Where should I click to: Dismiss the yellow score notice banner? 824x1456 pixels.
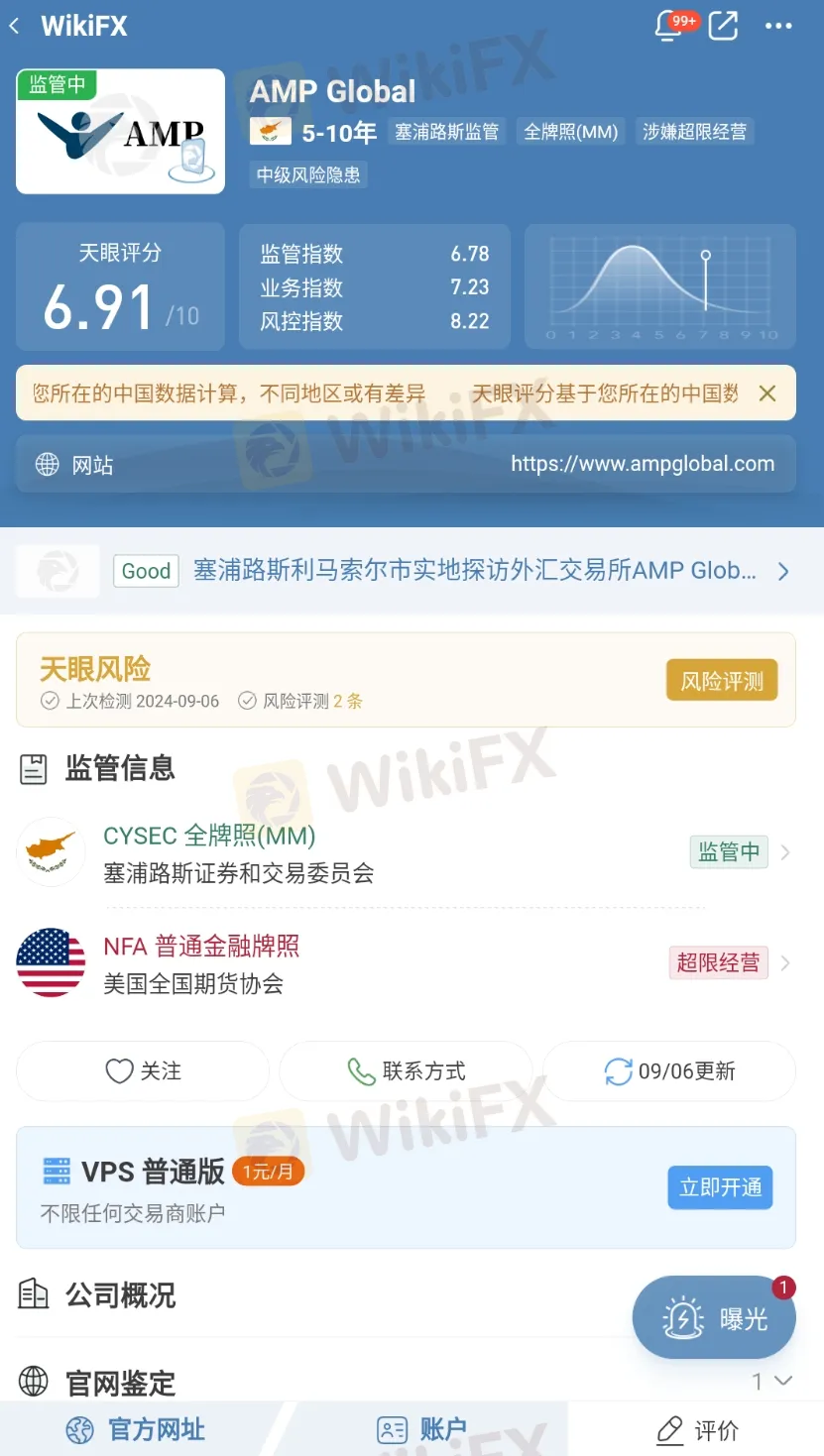766,393
